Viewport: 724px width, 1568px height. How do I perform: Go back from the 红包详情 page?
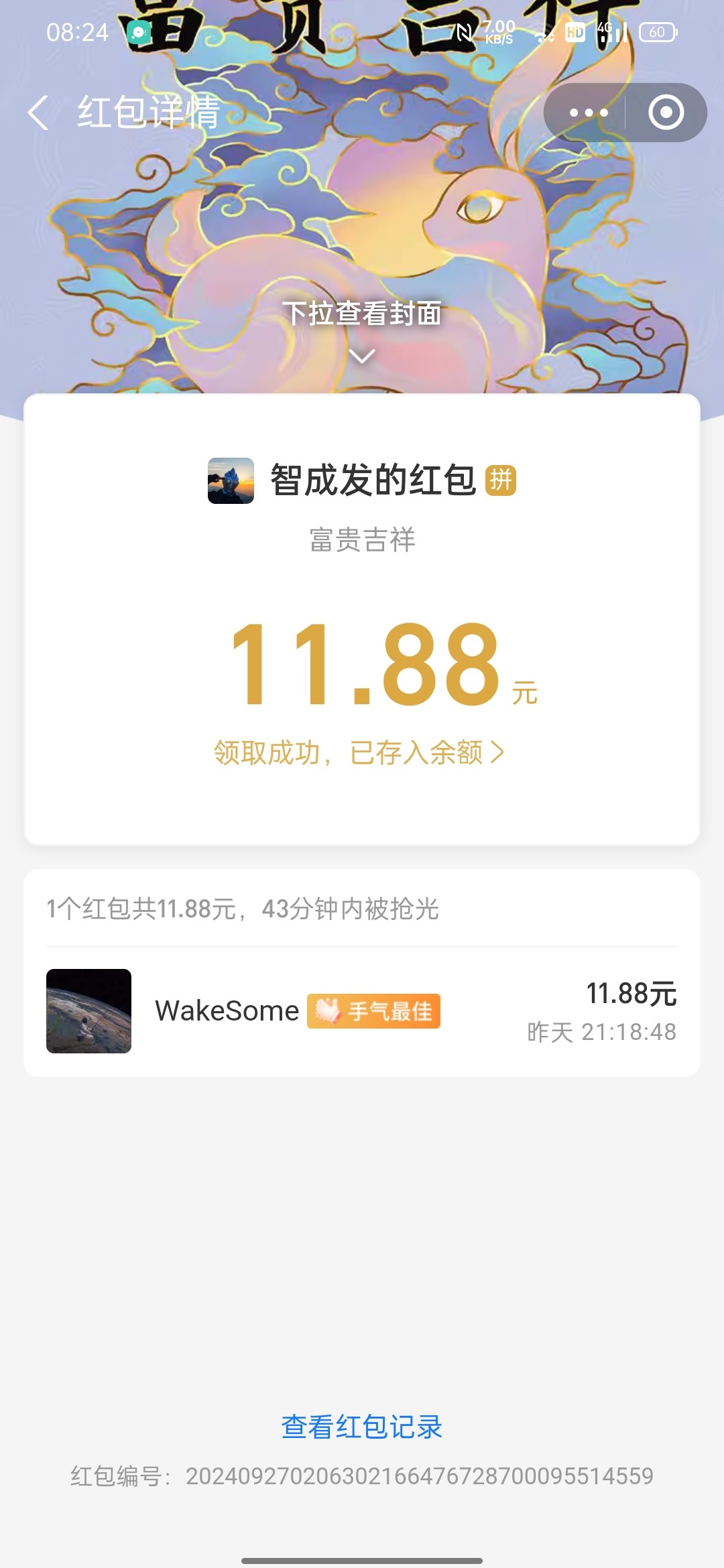point(39,112)
